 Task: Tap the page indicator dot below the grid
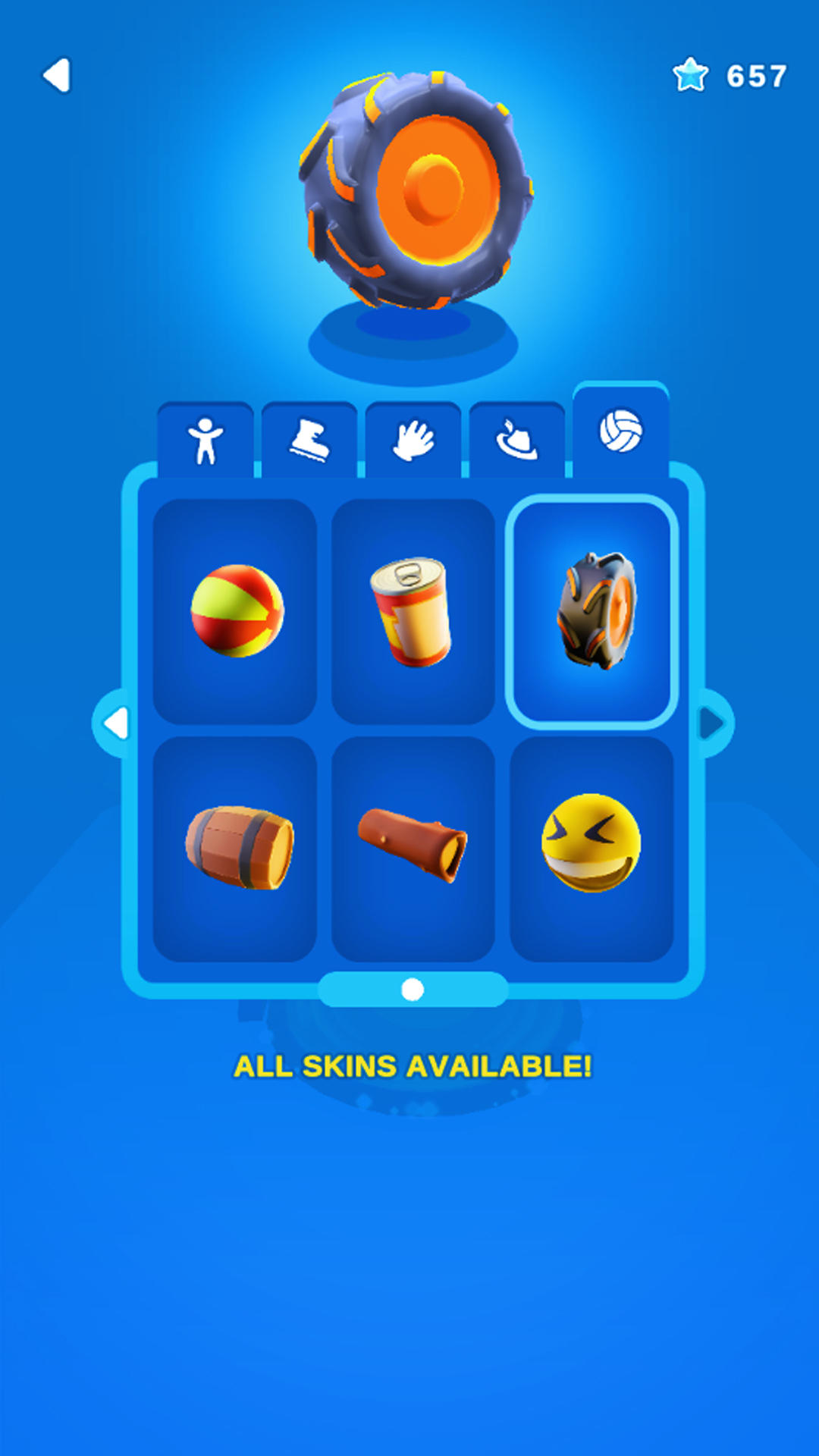[413, 987]
